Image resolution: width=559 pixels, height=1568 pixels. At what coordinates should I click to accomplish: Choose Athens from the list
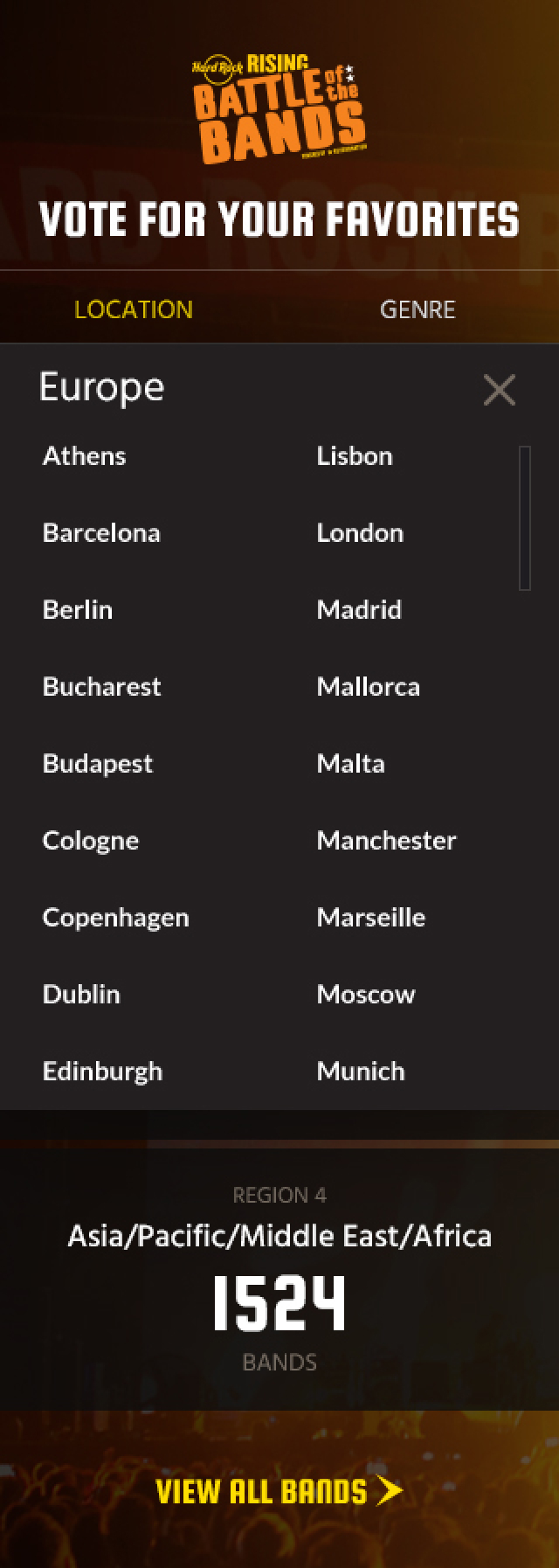(x=84, y=455)
